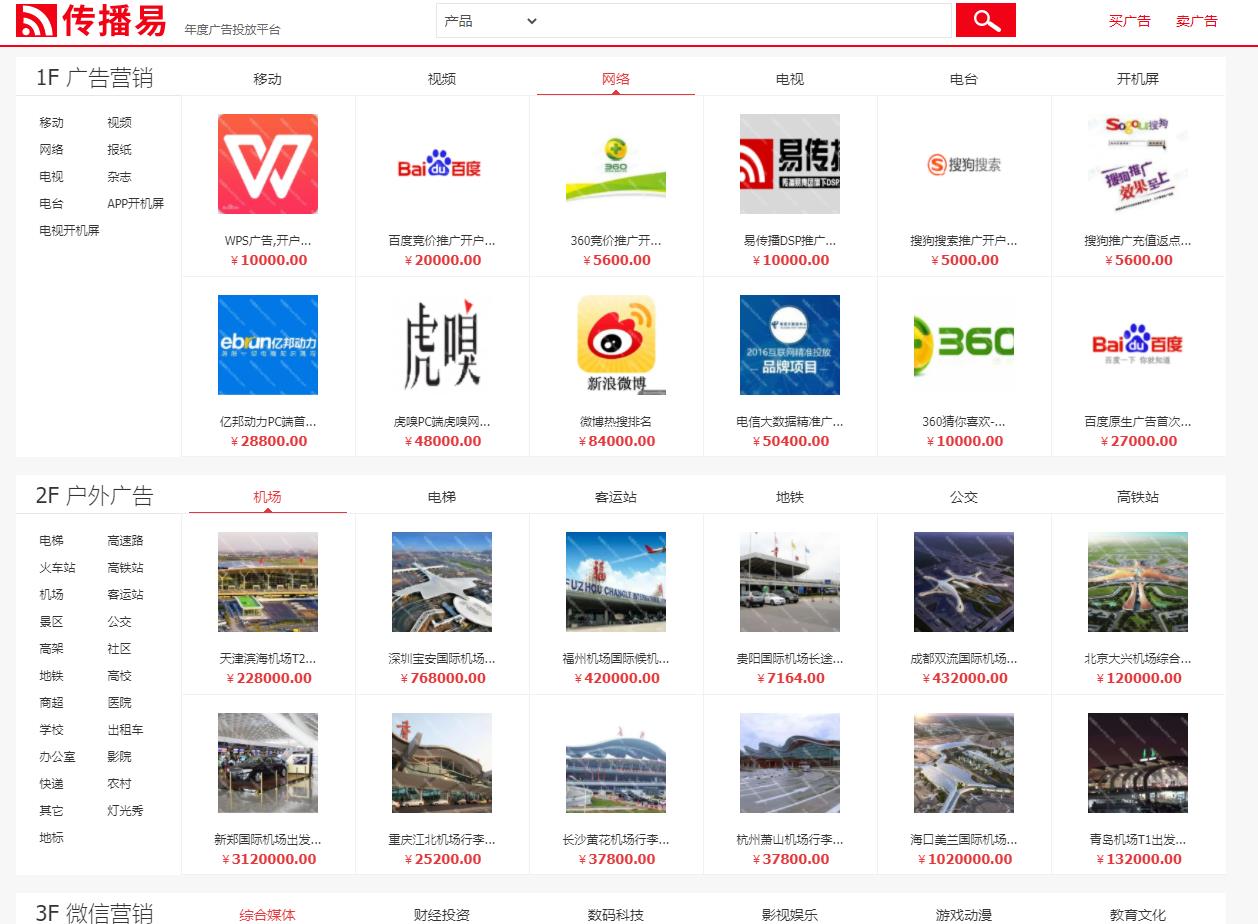Expand the 产品 search type dropdown
Image resolution: width=1258 pixels, height=924 pixels.
490,20
